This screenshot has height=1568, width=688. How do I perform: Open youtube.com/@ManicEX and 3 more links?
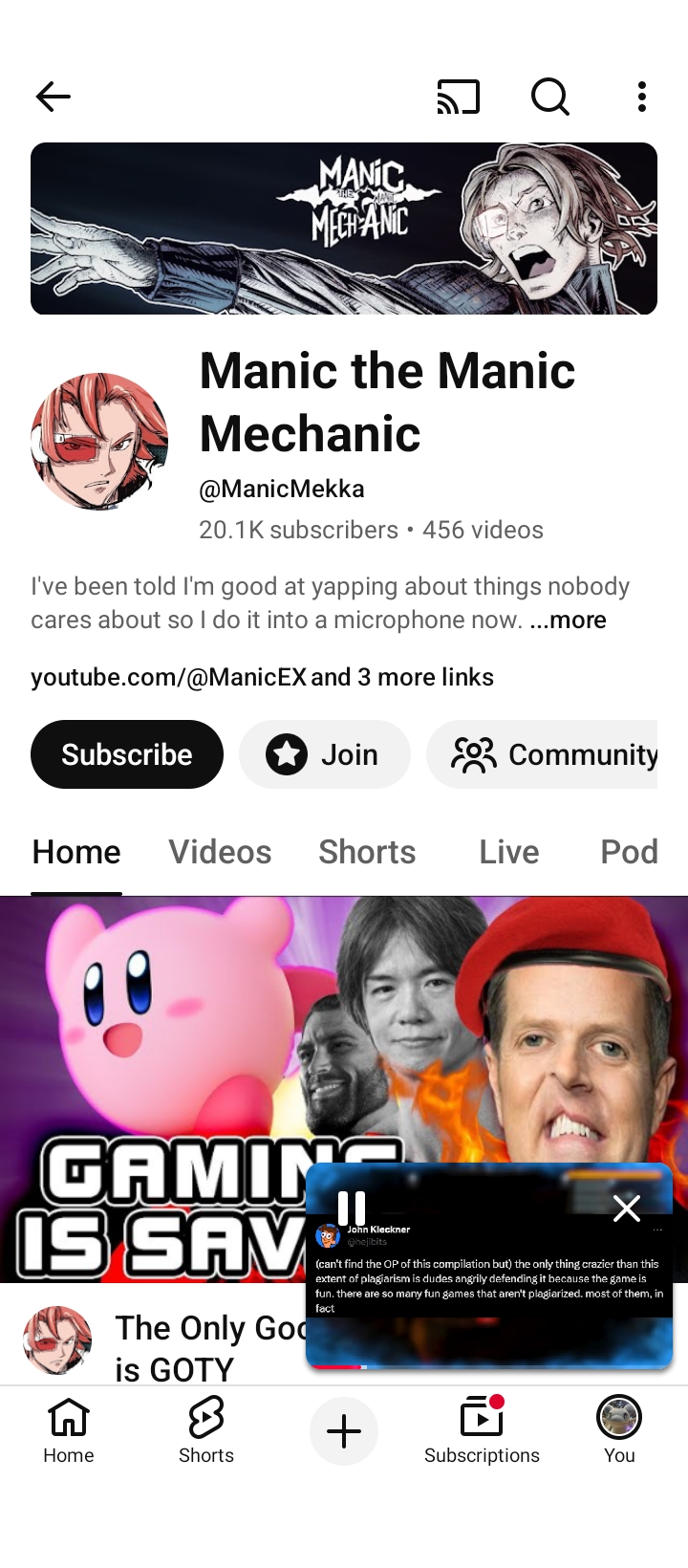tap(262, 677)
